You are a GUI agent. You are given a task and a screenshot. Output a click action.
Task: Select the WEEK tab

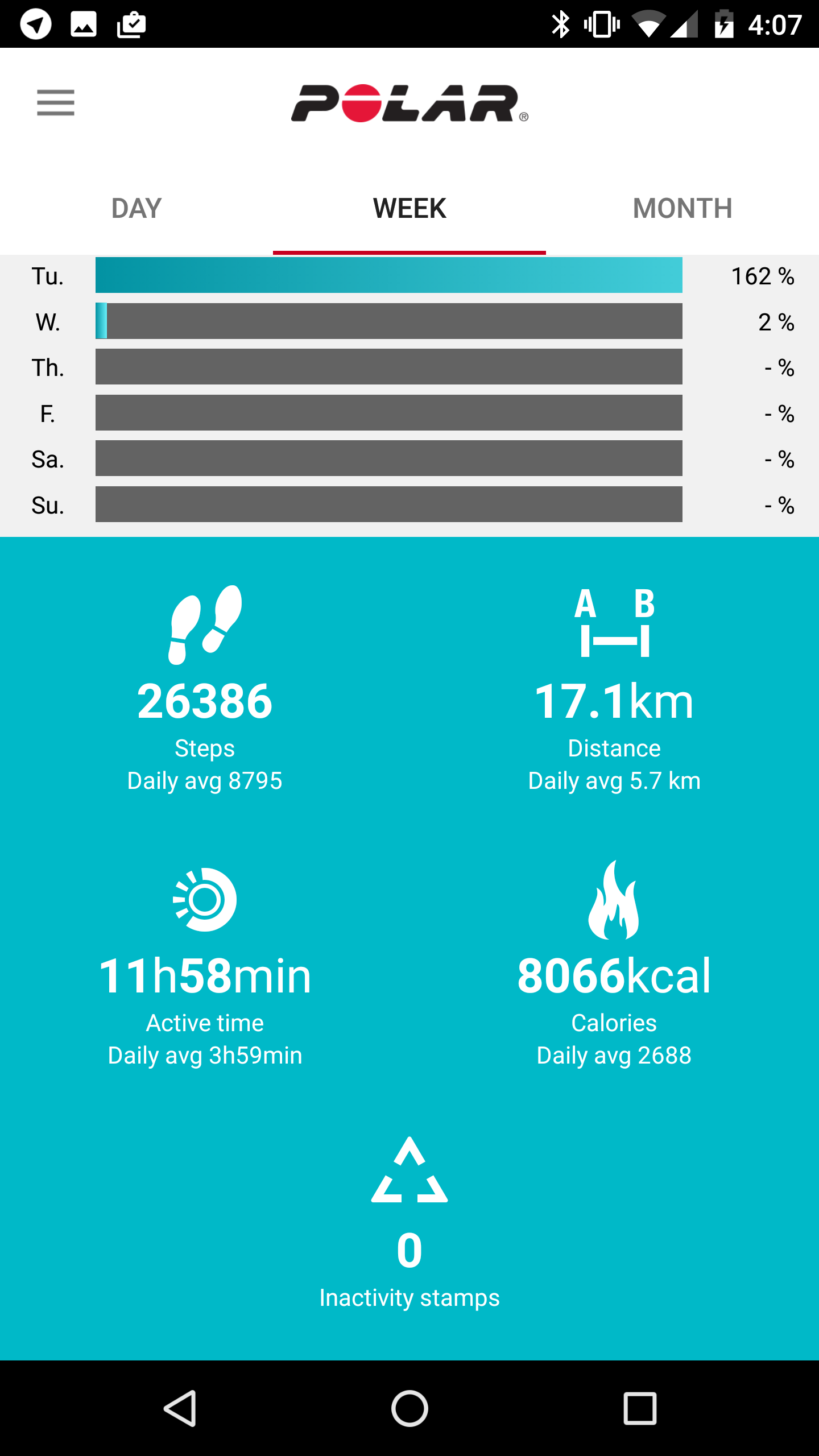[409, 208]
